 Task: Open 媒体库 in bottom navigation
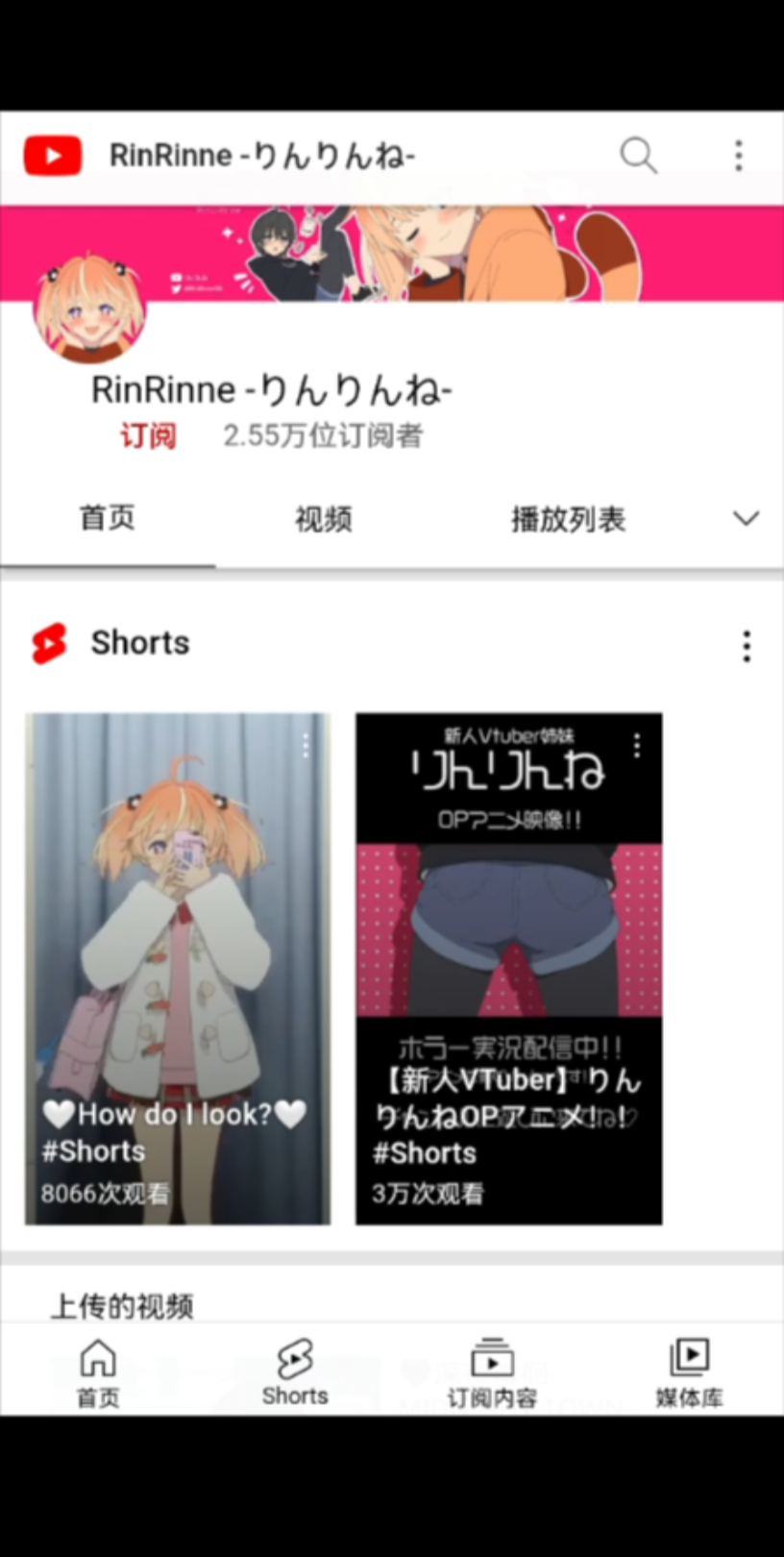(x=689, y=1372)
